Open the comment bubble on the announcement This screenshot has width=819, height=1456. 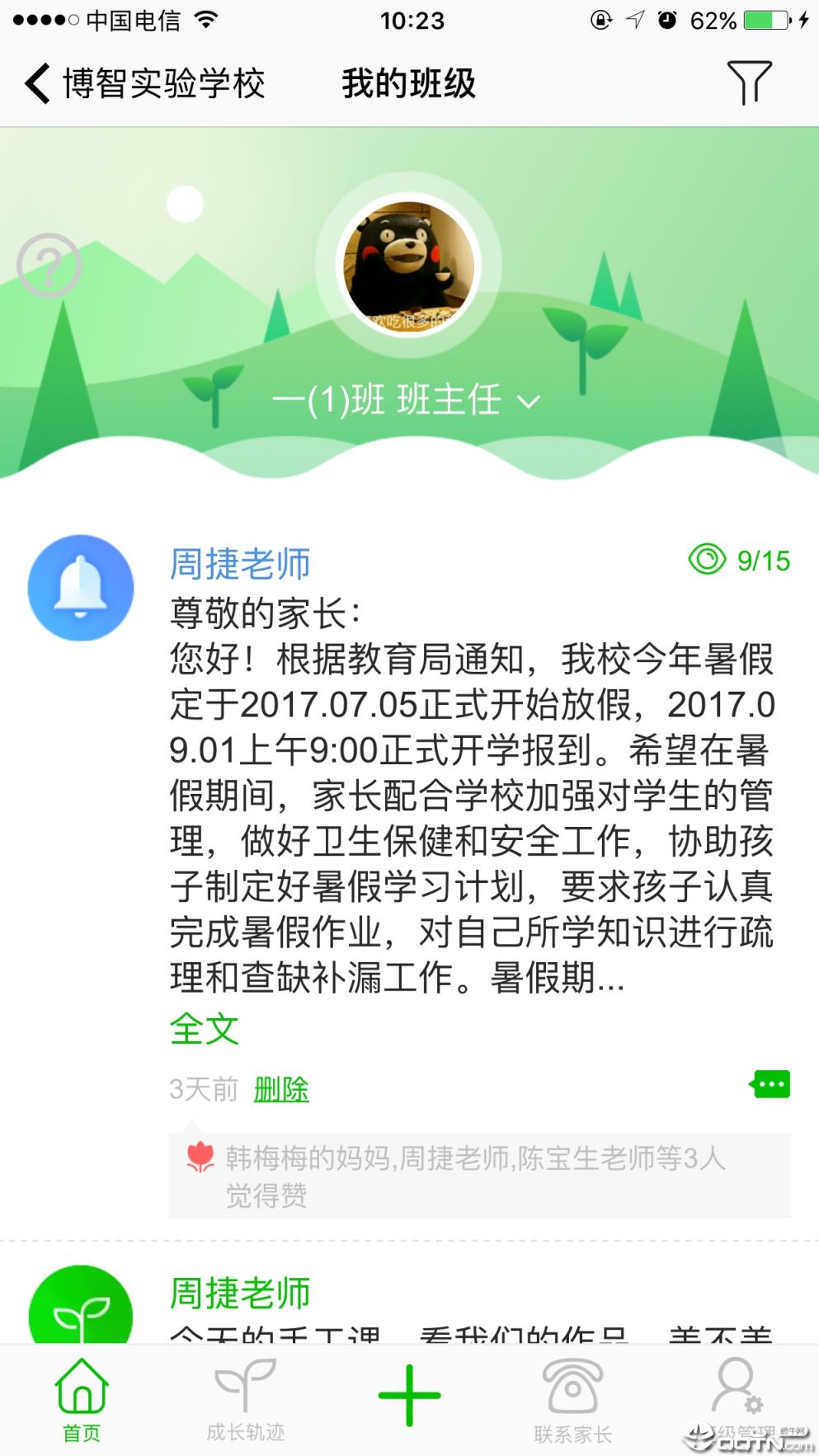[768, 1085]
